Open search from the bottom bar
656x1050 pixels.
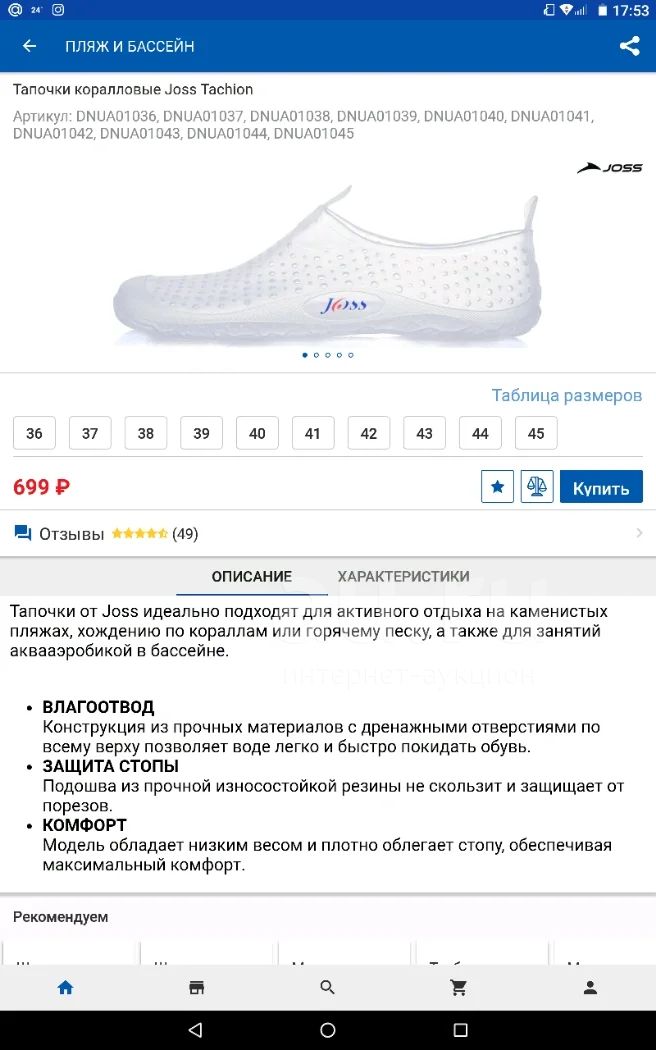coord(327,987)
